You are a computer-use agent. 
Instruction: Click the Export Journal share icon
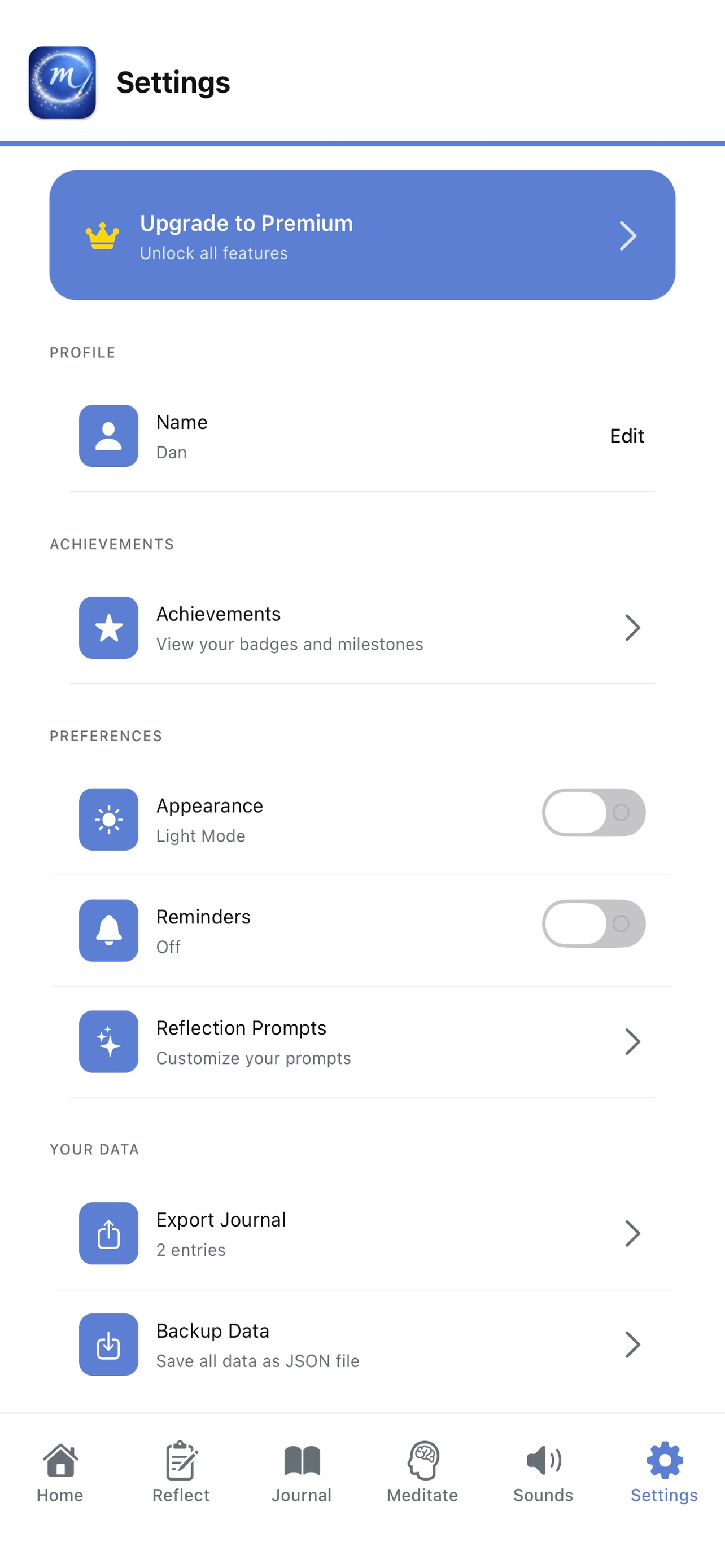click(108, 1233)
